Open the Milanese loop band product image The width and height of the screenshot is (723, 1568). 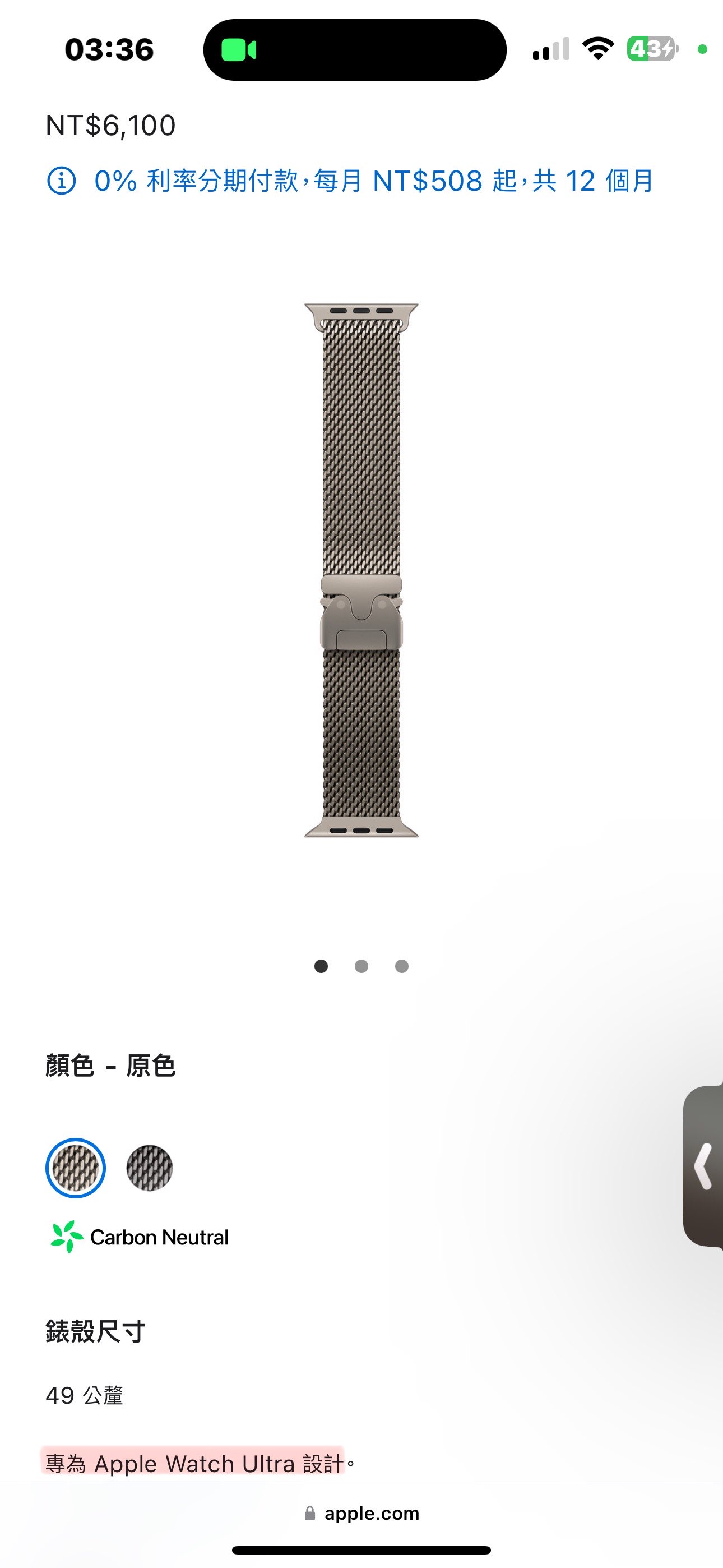(361, 570)
